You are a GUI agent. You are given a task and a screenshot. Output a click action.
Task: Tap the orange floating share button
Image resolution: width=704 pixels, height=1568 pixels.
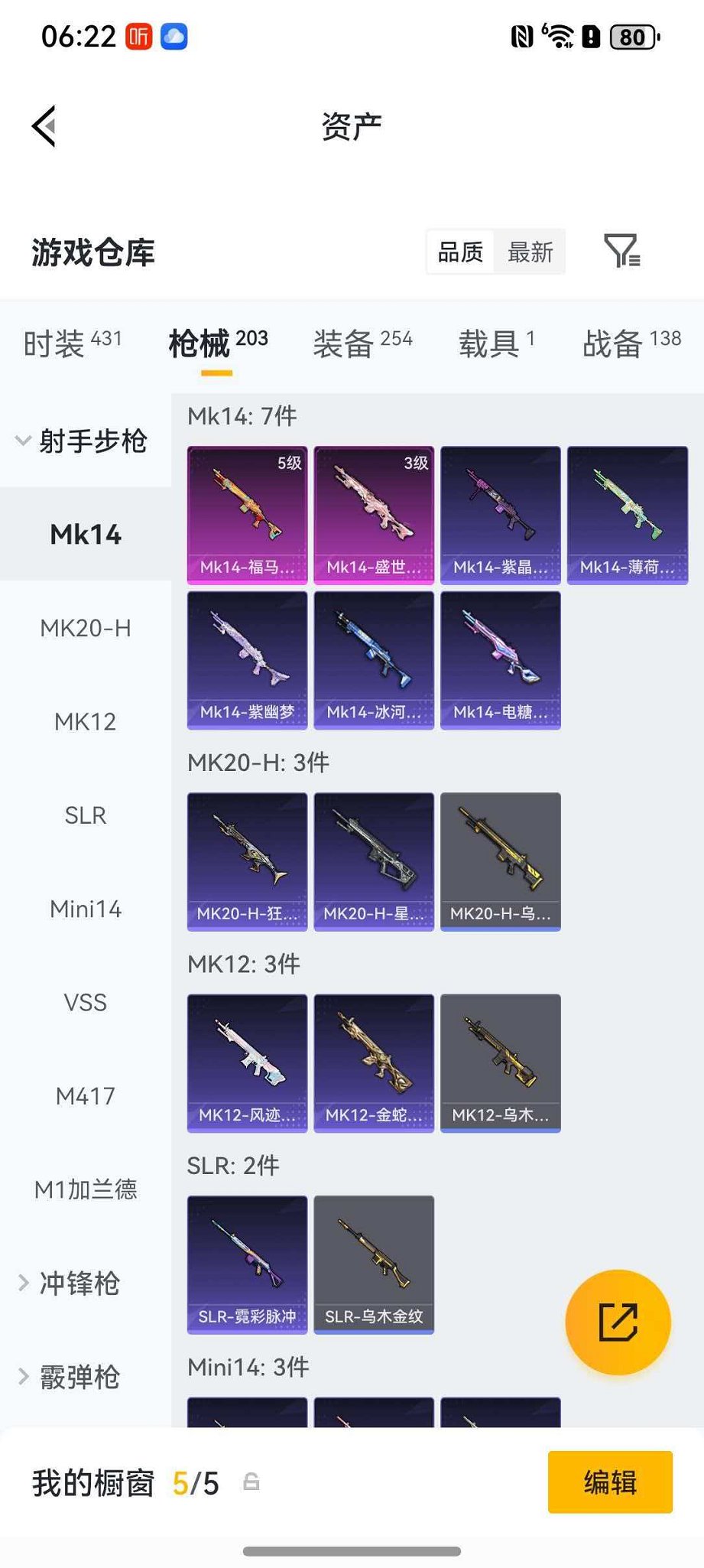[618, 1322]
